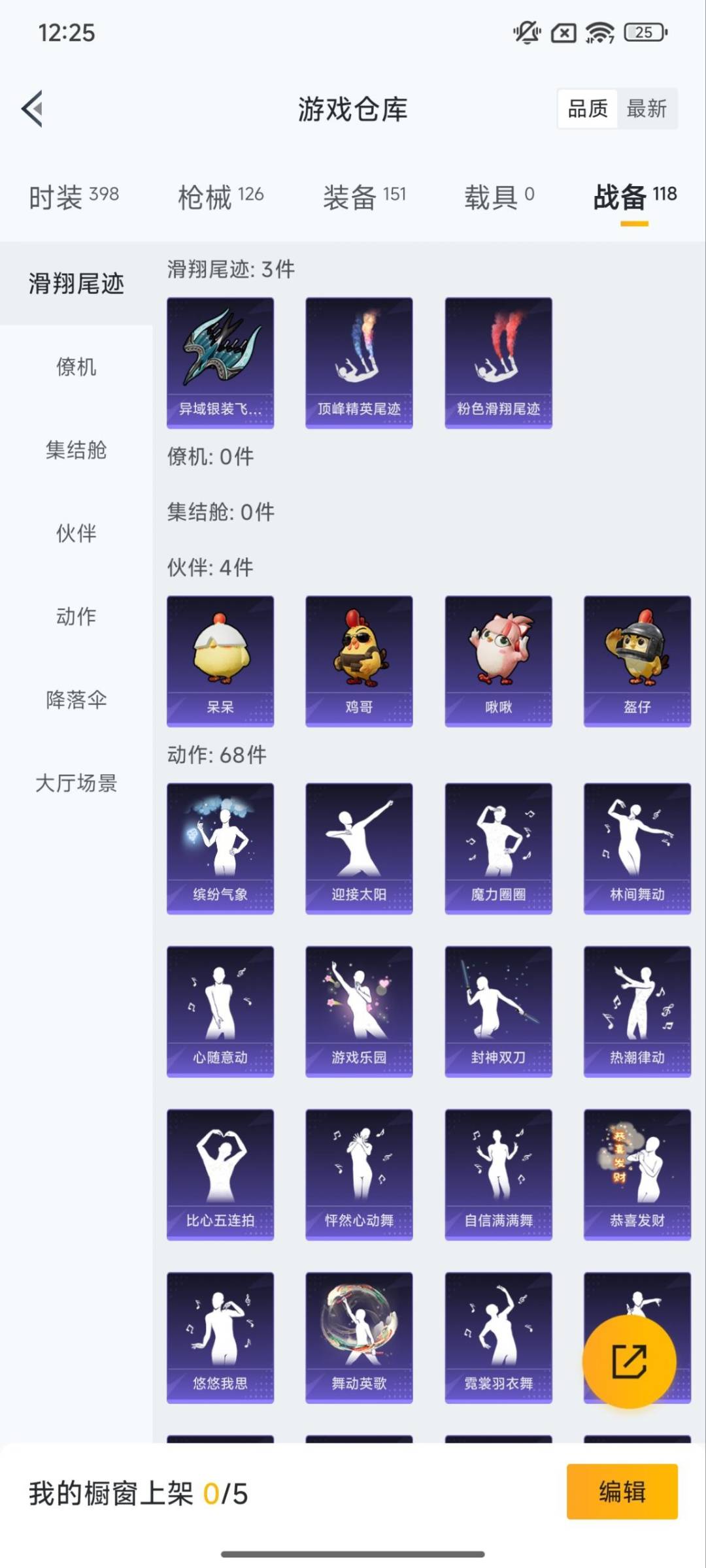
Task: Select the 降落伞 category in sidebar
Action: coord(76,699)
